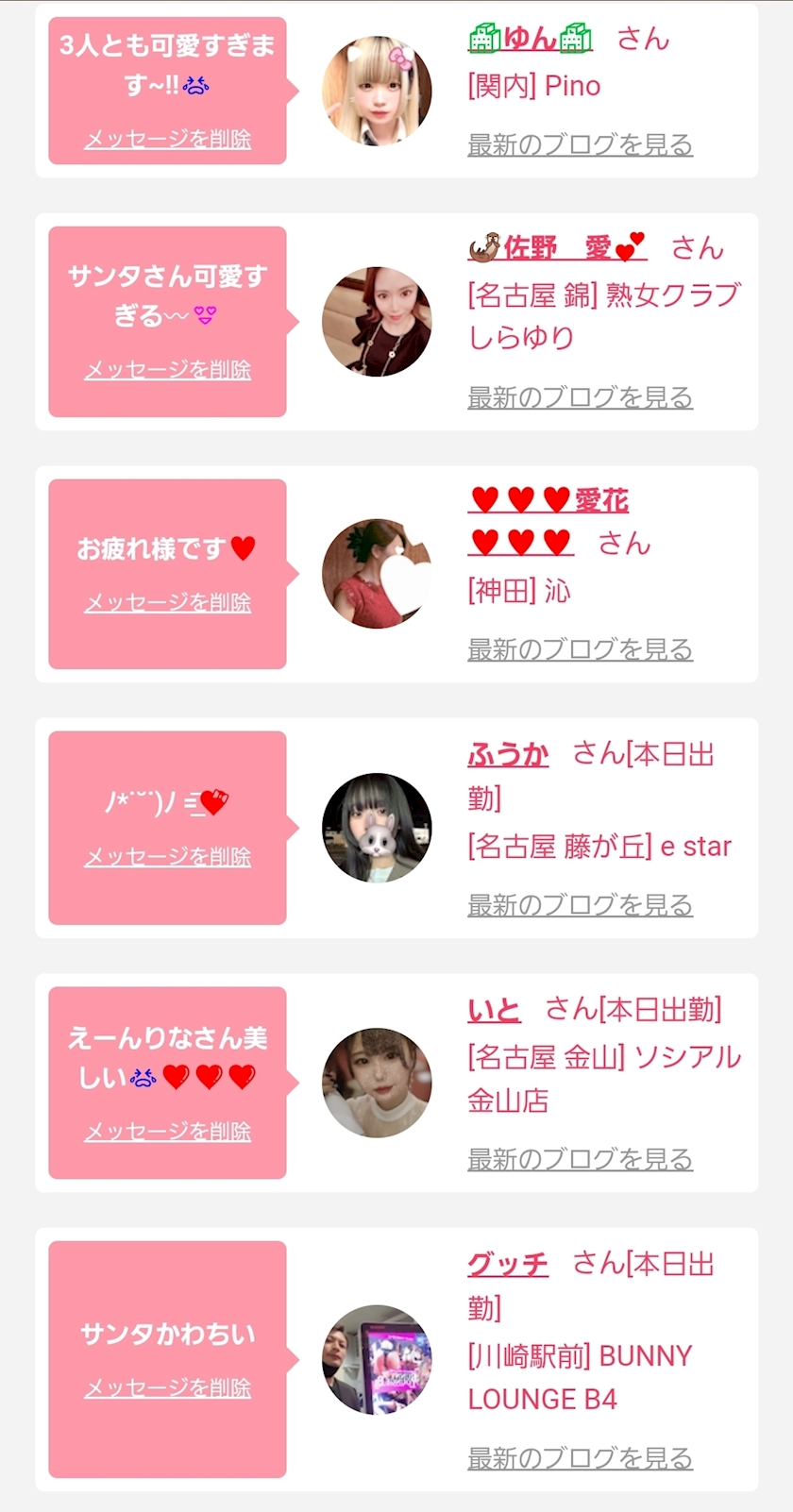The width and height of the screenshot is (793, 1512).
Task: View ゆん's latest blog
Action: tap(580, 144)
